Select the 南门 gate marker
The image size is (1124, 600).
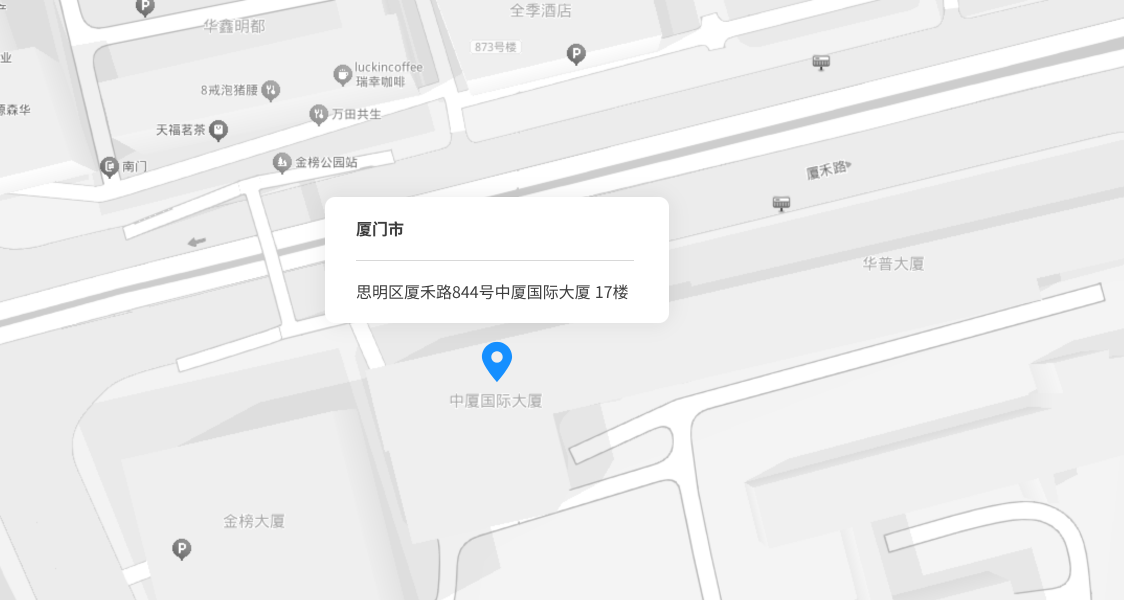click(x=110, y=167)
